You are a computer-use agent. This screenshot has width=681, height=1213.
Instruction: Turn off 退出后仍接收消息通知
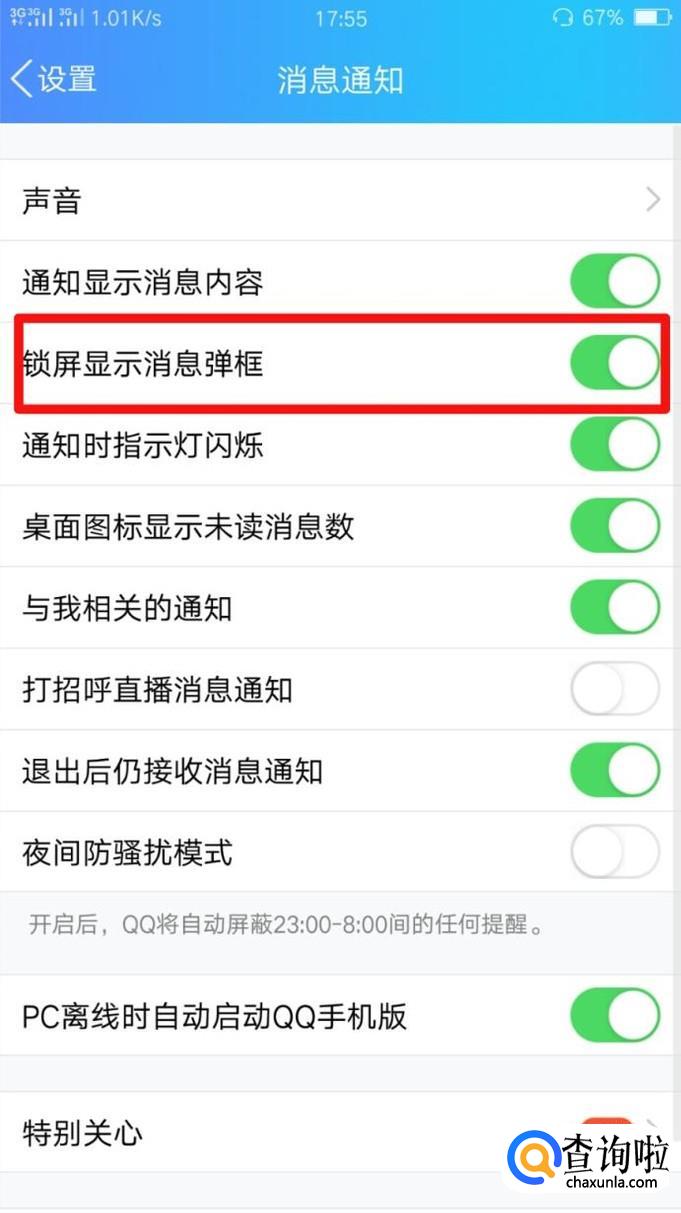click(614, 771)
